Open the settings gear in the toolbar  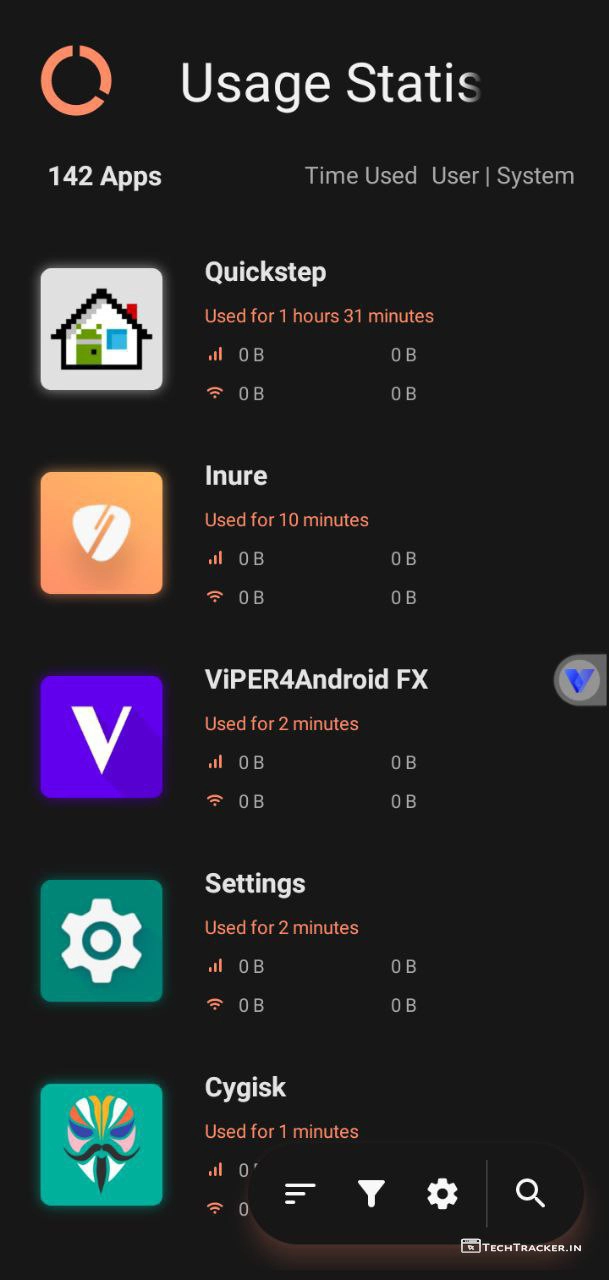(442, 1193)
